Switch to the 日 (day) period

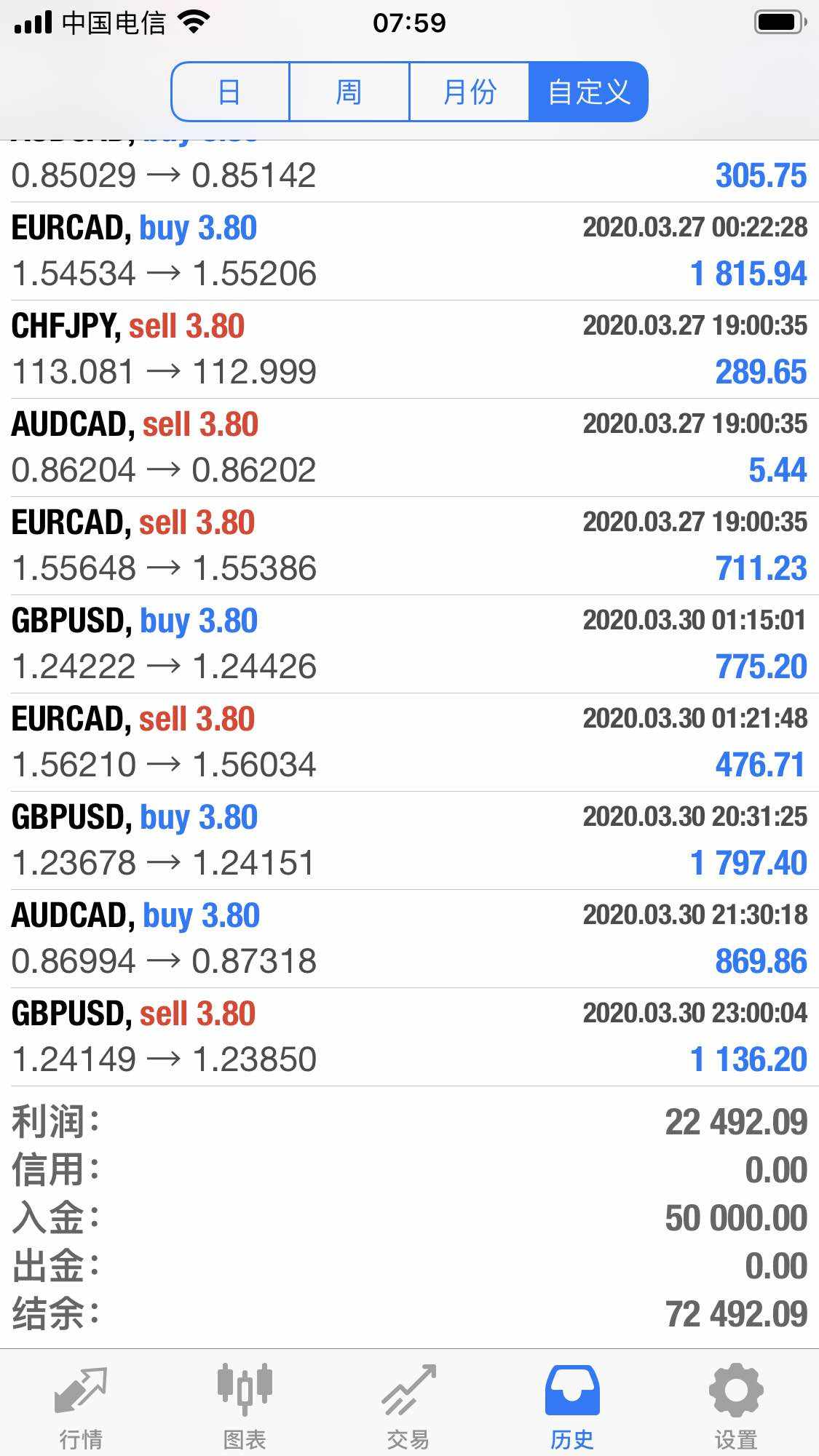230,92
